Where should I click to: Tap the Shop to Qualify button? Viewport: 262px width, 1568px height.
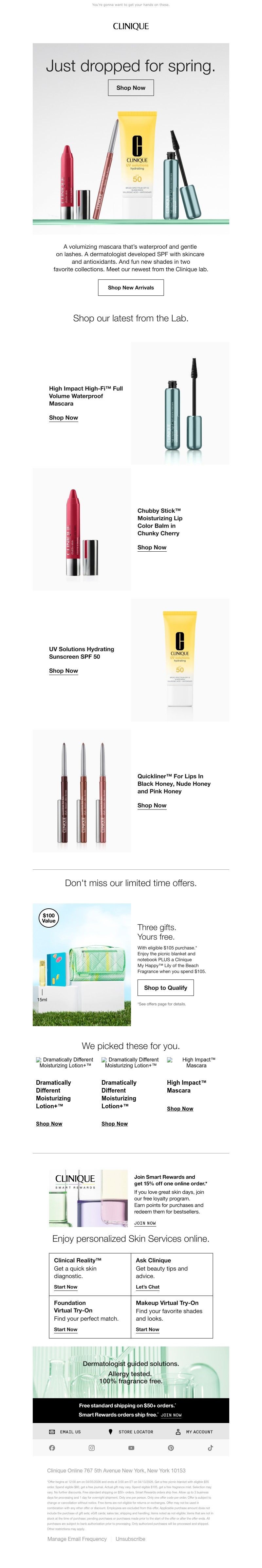[x=165, y=988]
